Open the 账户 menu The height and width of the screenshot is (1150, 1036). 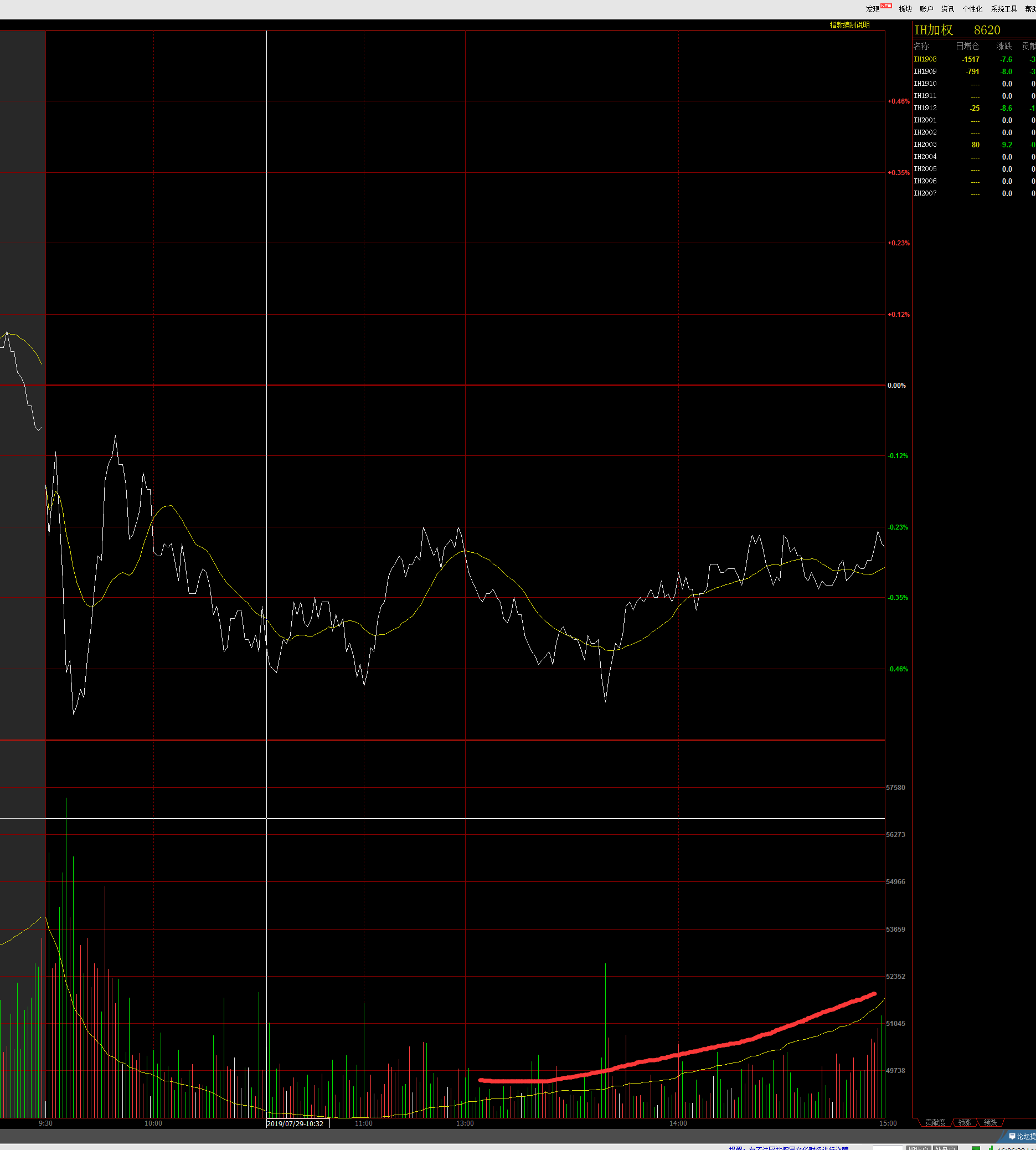[926, 9]
